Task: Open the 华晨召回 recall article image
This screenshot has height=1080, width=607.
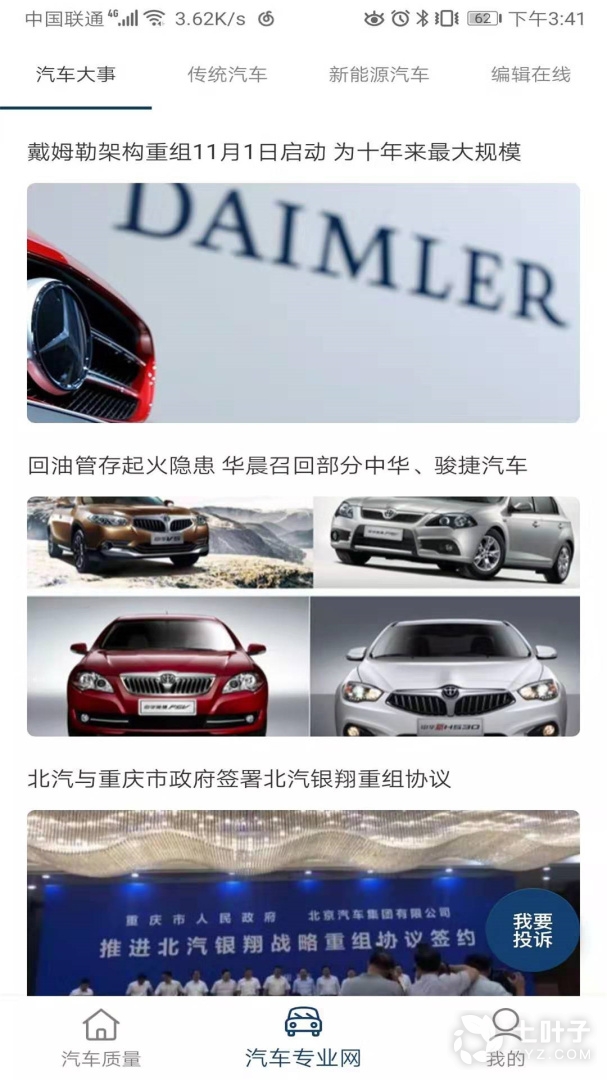Action: click(x=303, y=616)
